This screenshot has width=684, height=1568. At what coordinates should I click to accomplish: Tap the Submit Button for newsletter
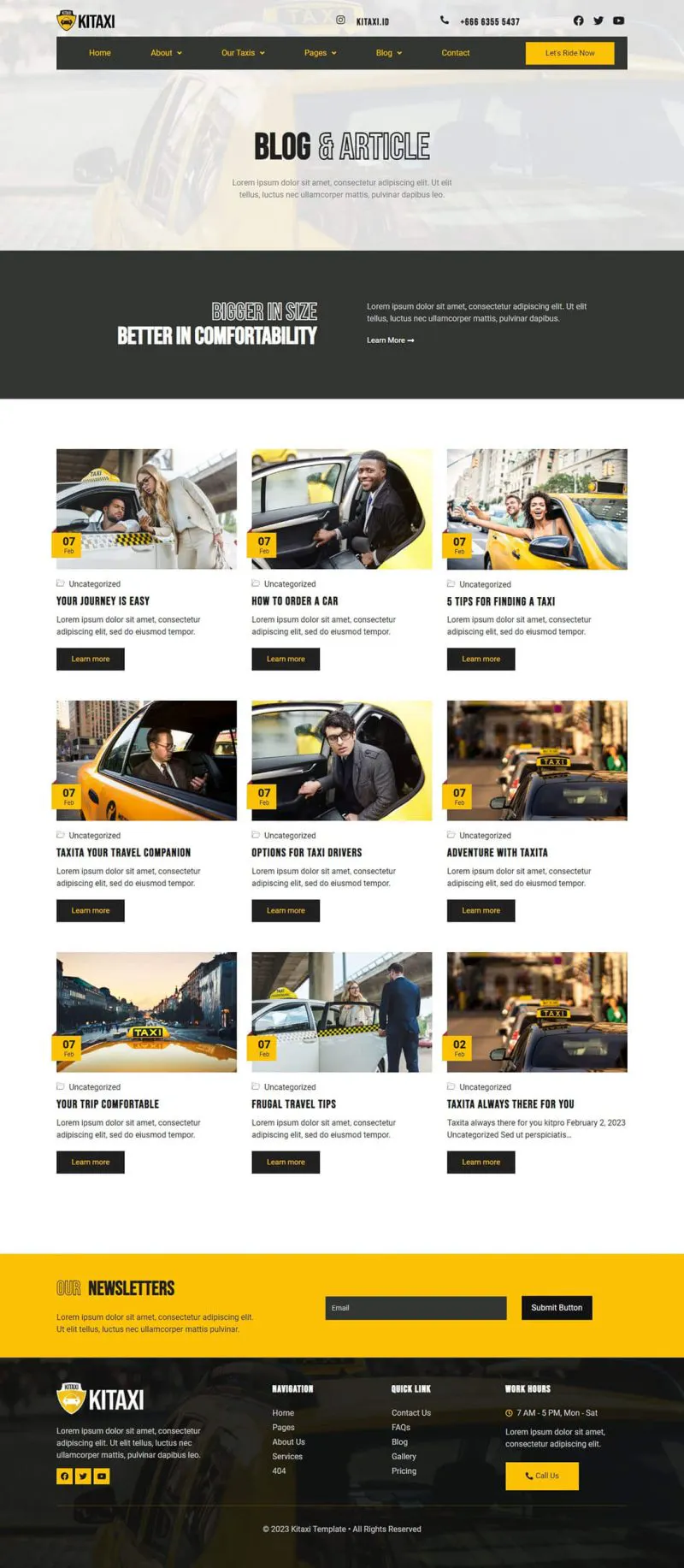(557, 1308)
